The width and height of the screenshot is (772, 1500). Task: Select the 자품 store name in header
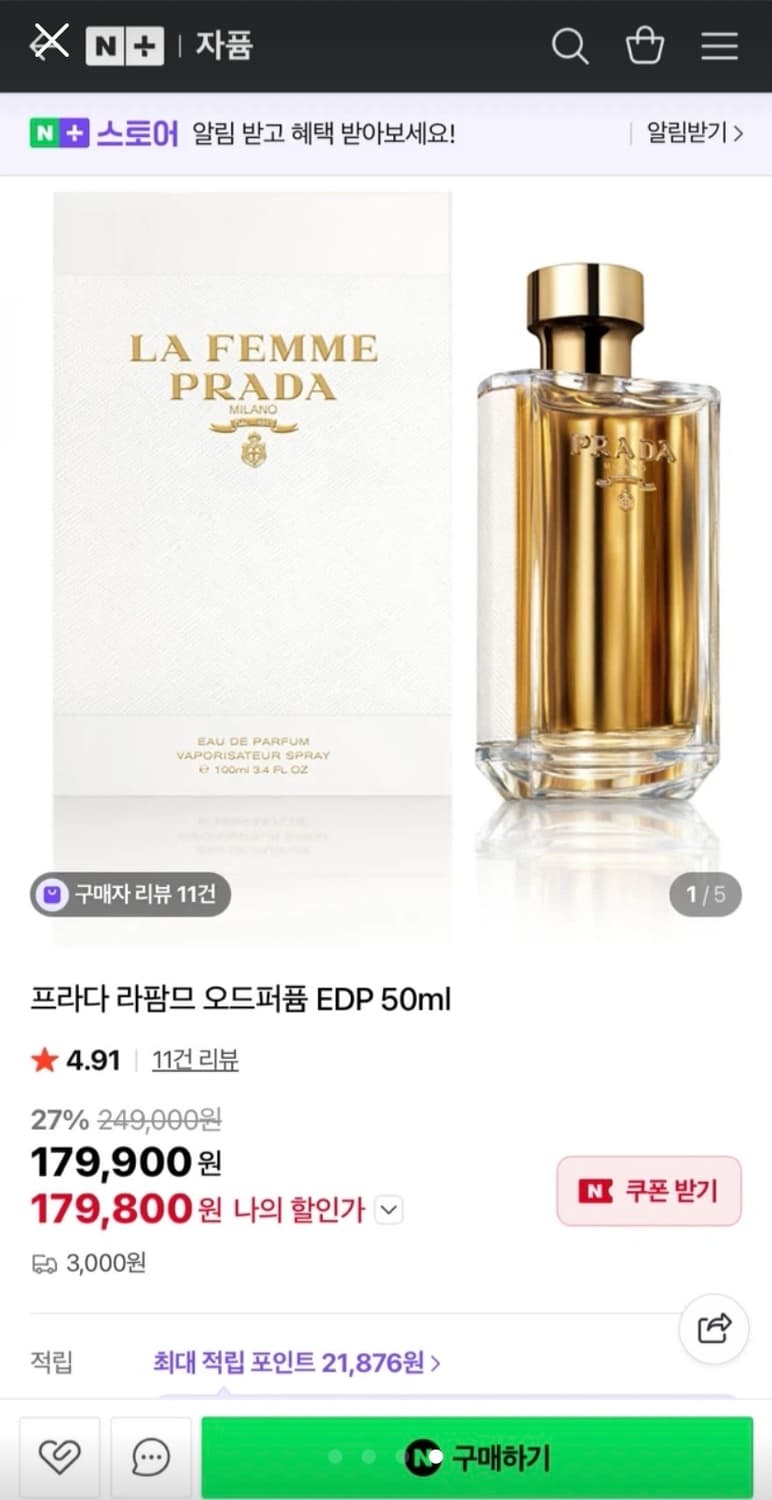[x=222, y=46]
